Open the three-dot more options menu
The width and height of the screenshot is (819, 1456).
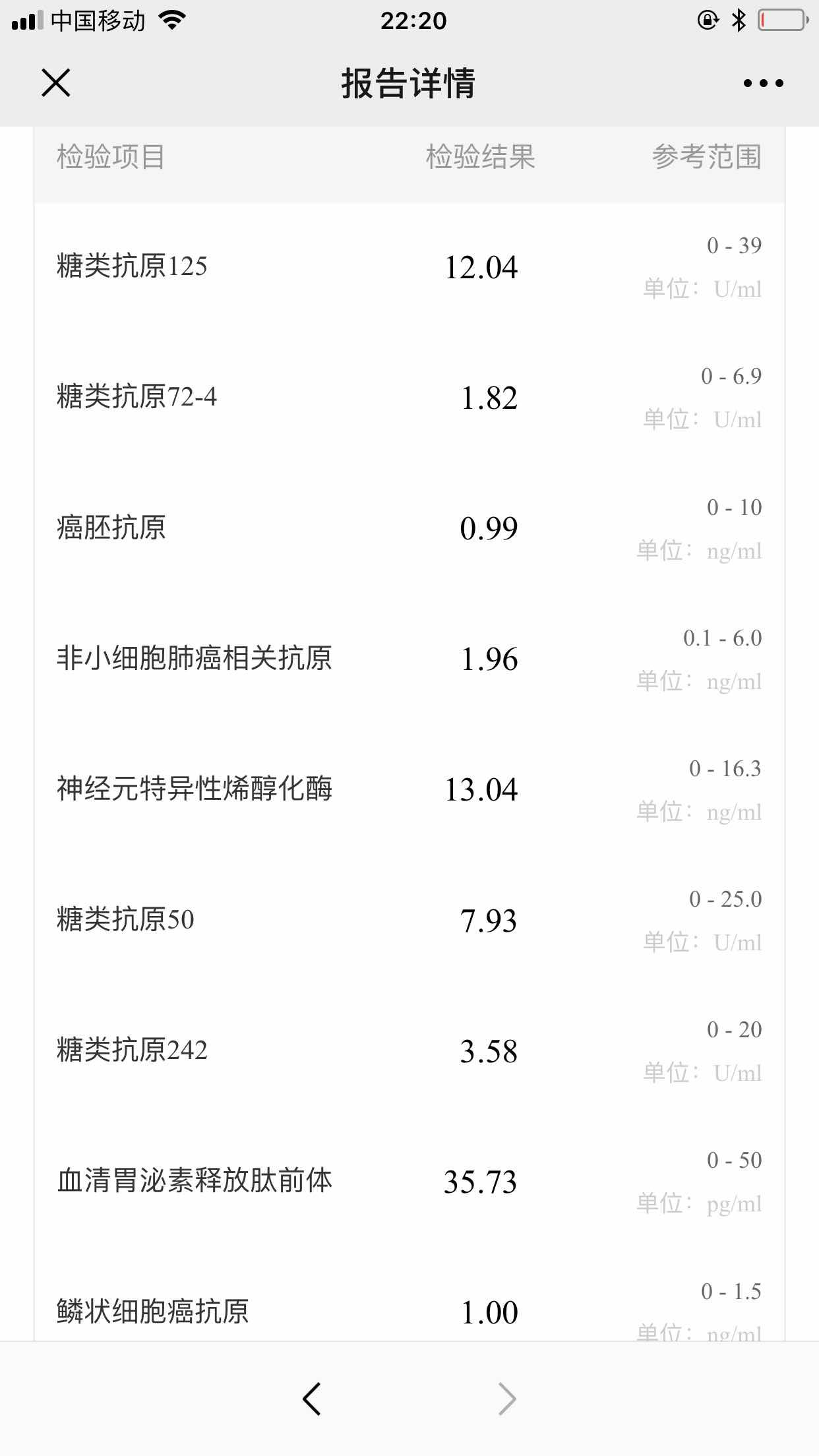(763, 83)
